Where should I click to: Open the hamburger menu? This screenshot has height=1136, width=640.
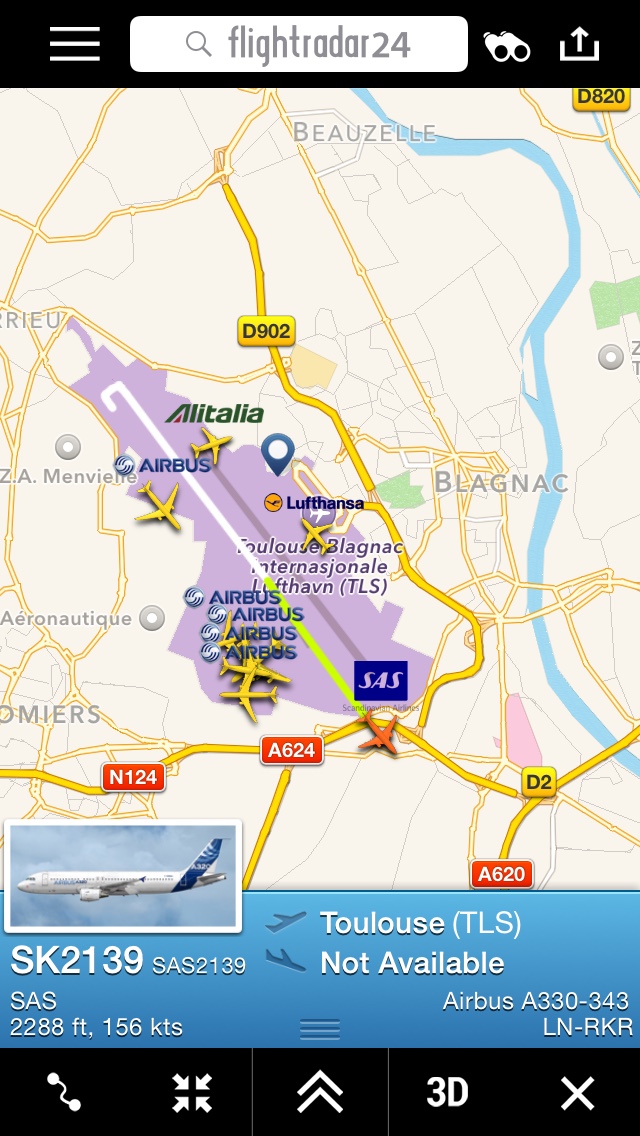click(x=75, y=44)
